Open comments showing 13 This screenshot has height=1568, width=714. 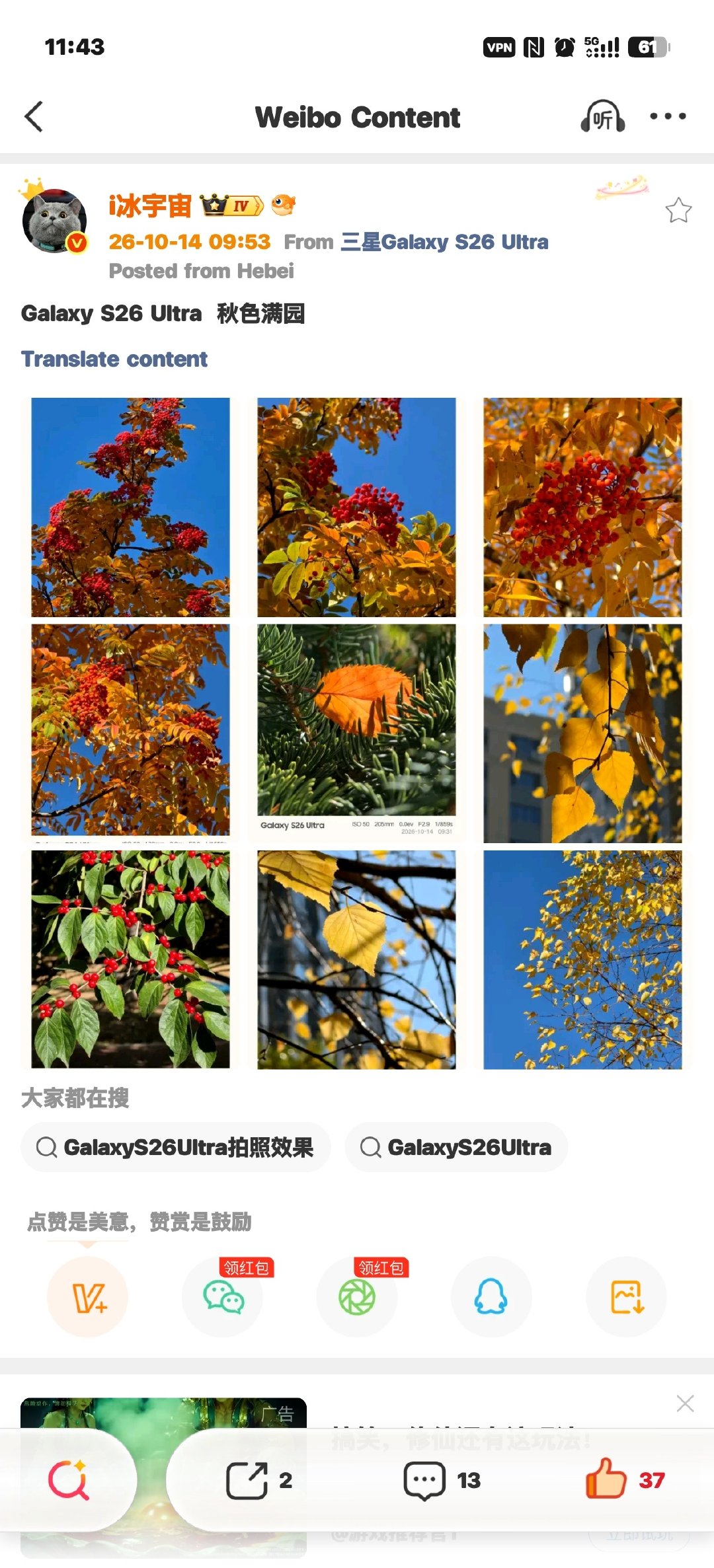(x=442, y=1480)
